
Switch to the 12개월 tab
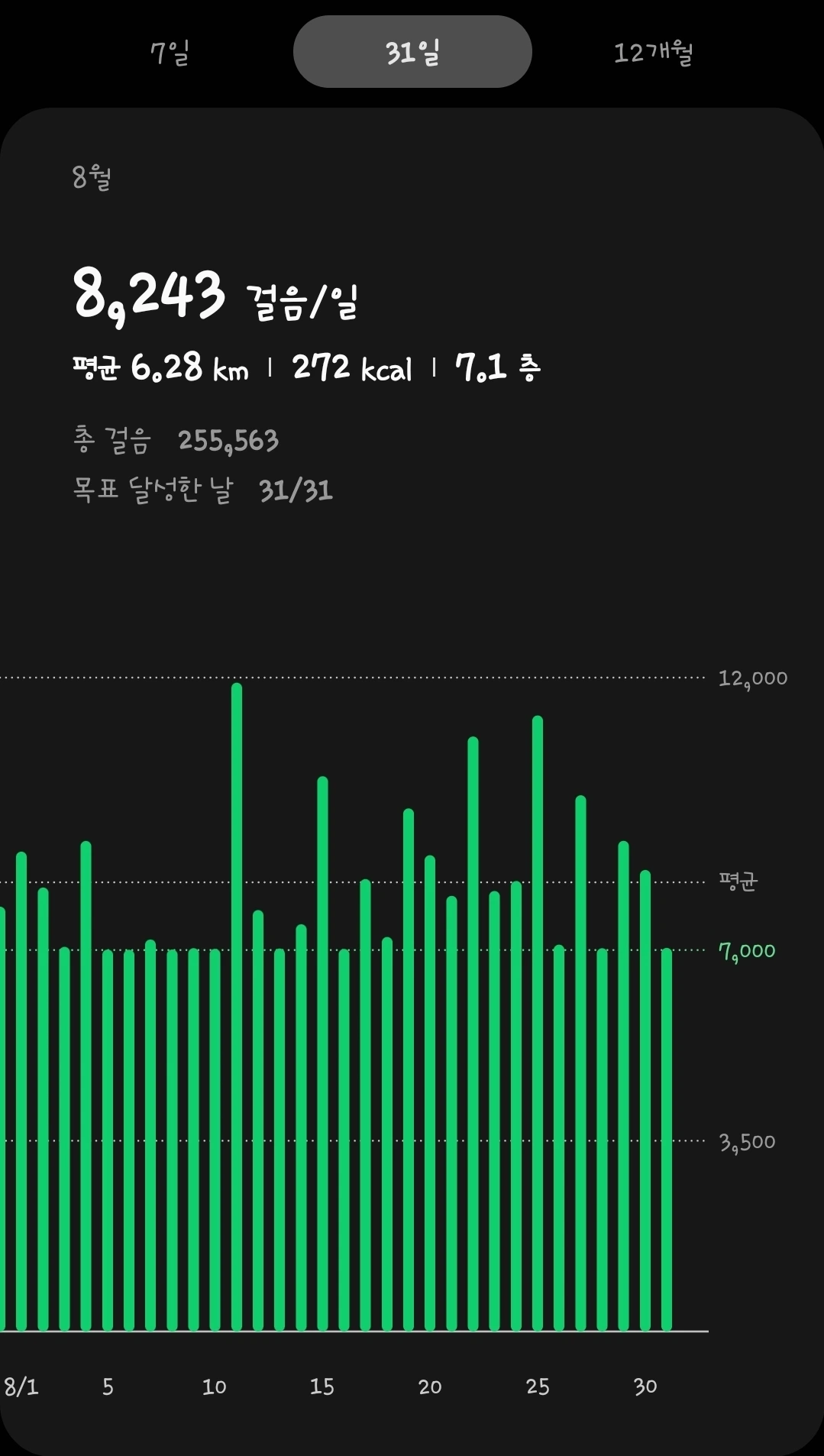click(x=654, y=52)
